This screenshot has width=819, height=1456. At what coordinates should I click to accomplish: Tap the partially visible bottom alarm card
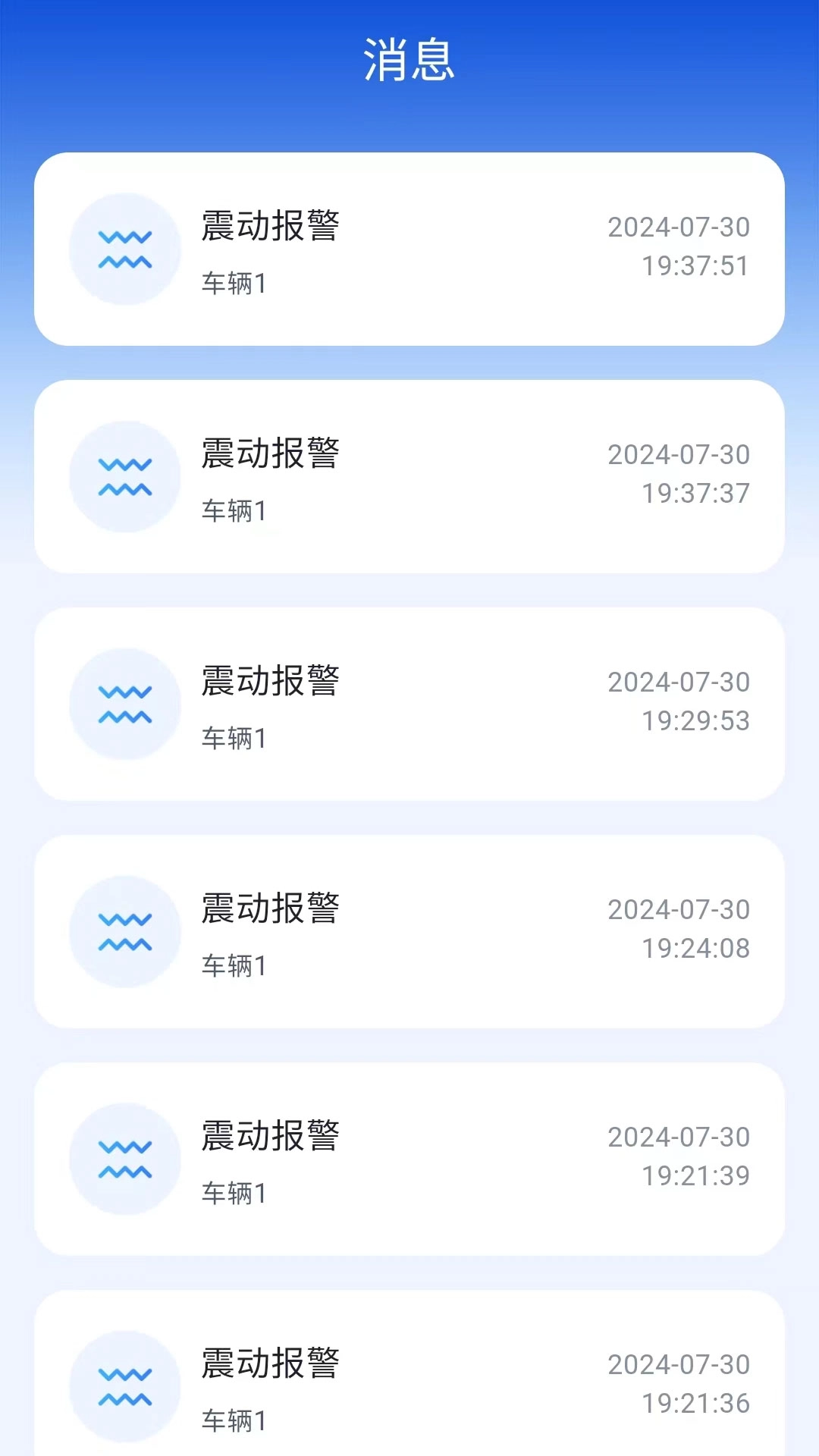tap(409, 1385)
